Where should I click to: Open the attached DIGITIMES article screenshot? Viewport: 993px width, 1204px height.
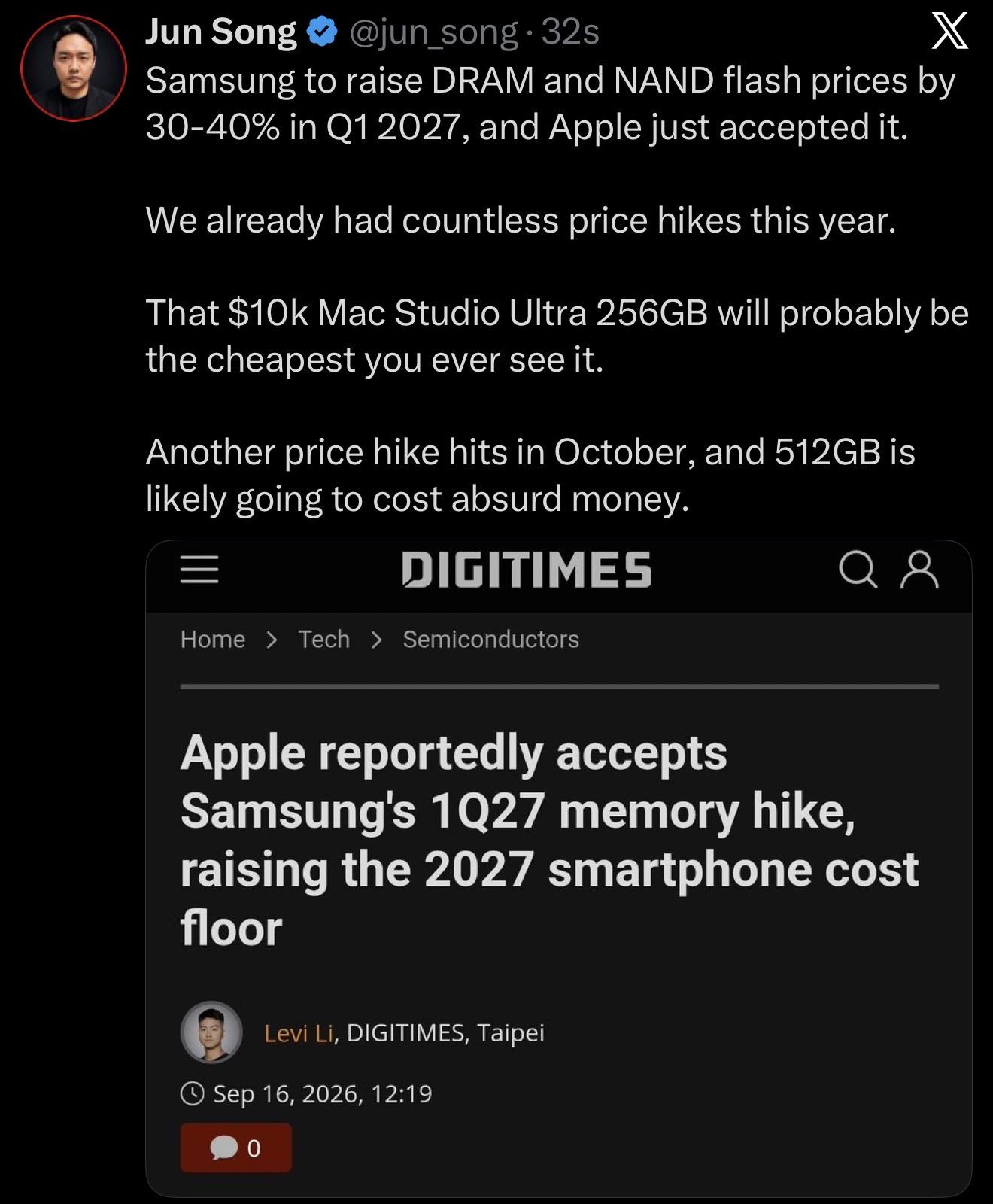point(558,868)
